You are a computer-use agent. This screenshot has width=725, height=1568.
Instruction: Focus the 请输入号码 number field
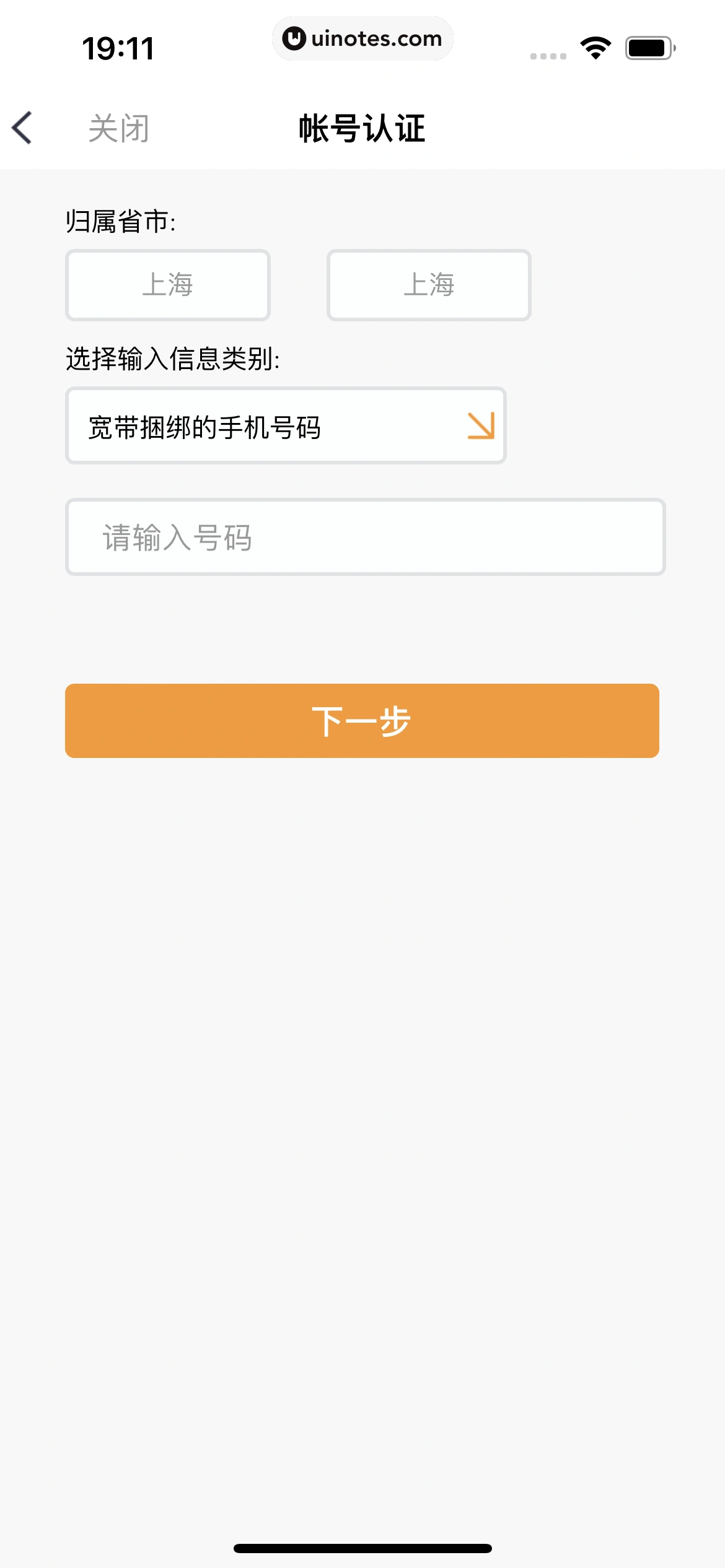tap(365, 538)
